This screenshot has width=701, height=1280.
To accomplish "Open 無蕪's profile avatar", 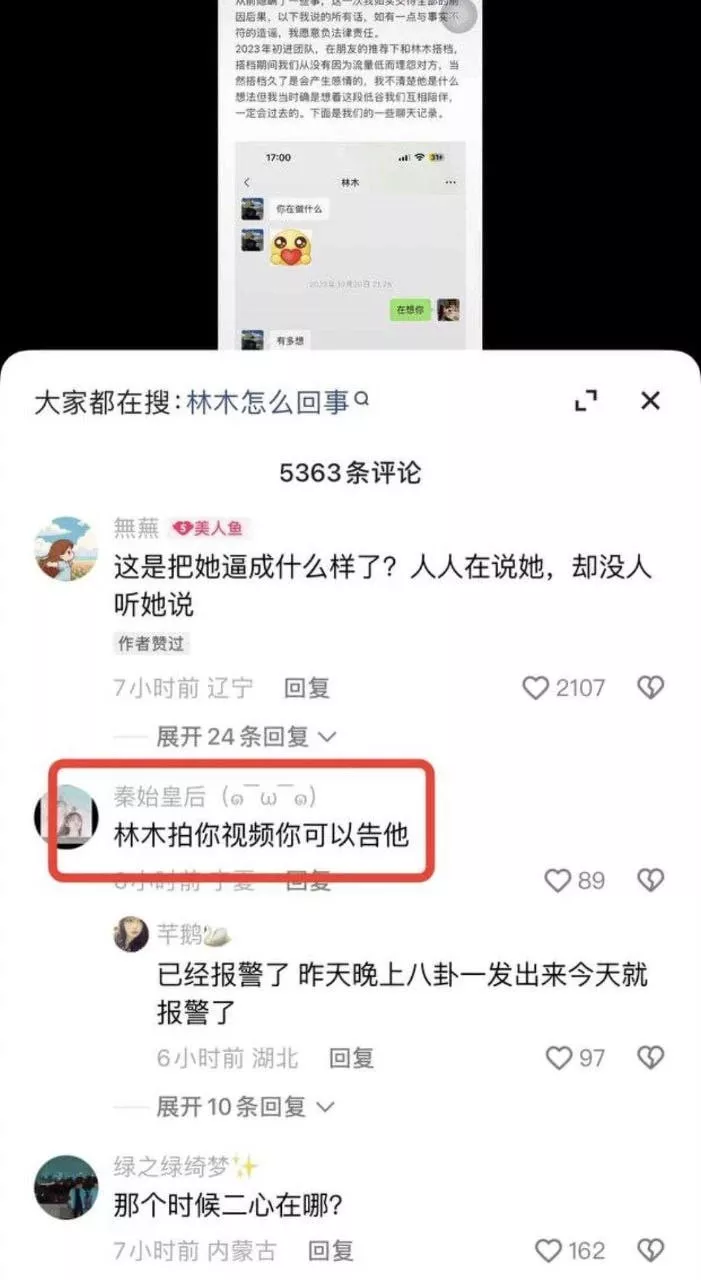I will click(67, 549).
